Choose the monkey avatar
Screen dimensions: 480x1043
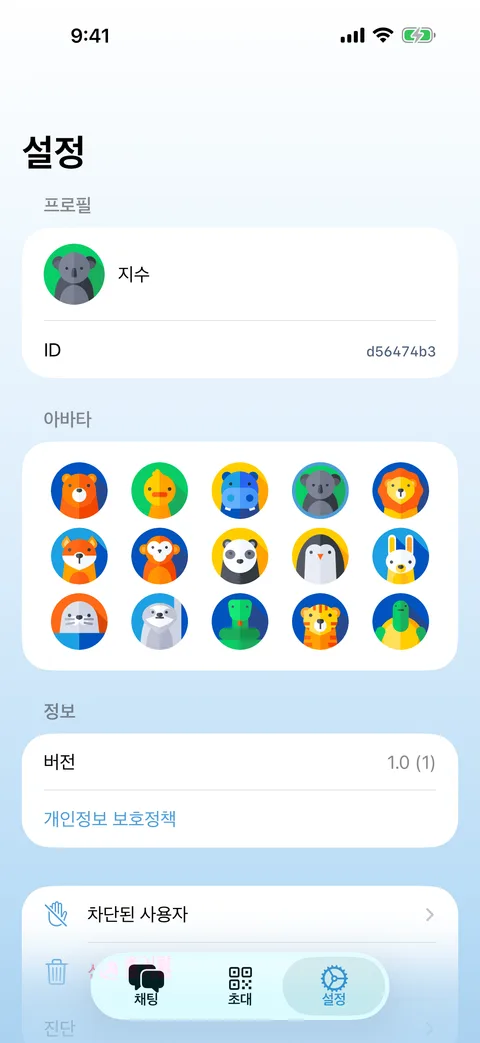coord(160,555)
